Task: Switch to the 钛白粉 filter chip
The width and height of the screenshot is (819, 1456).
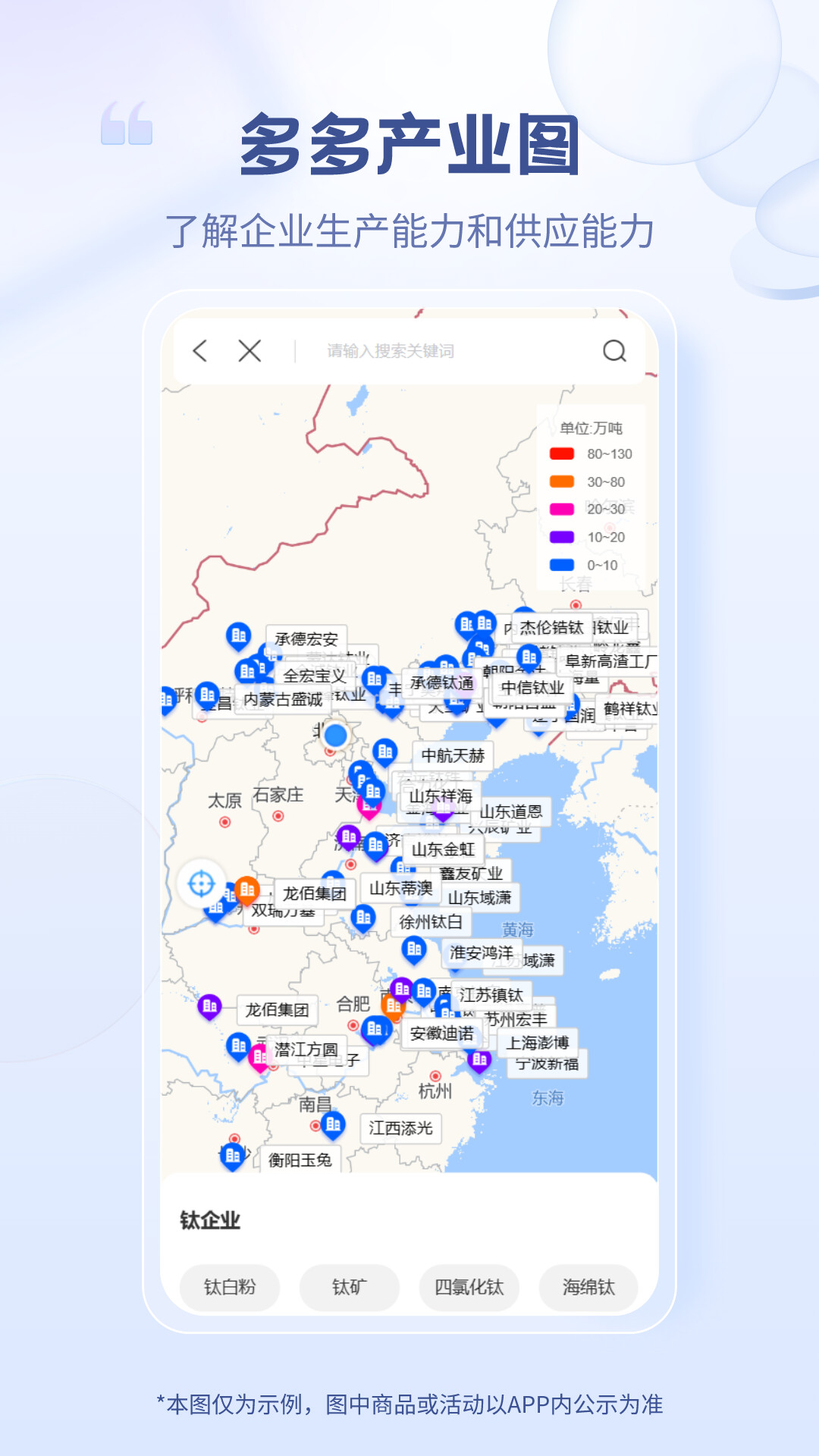Action: [x=229, y=1287]
